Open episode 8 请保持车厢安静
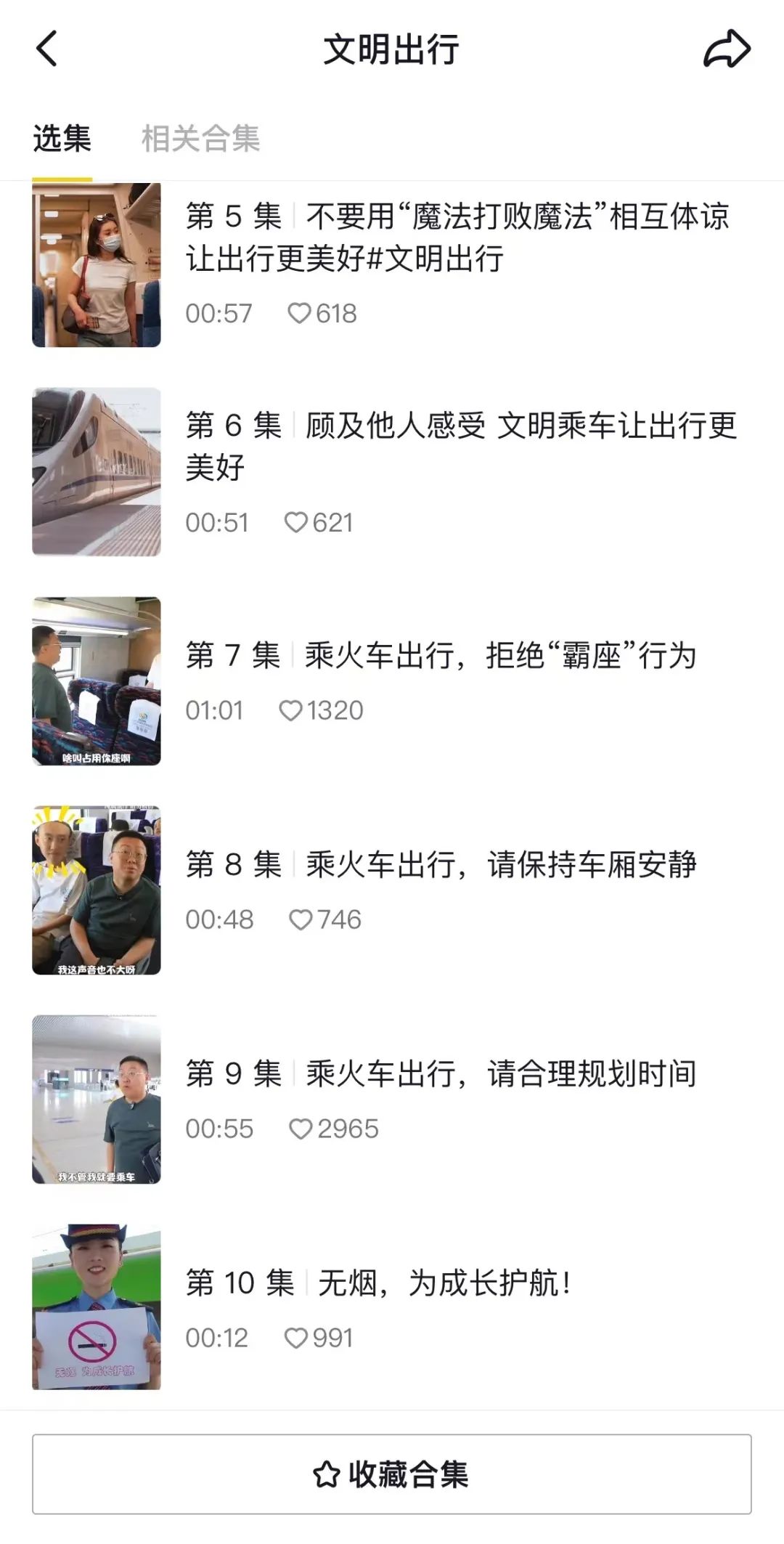 pyautogui.click(x=441, y=865)
